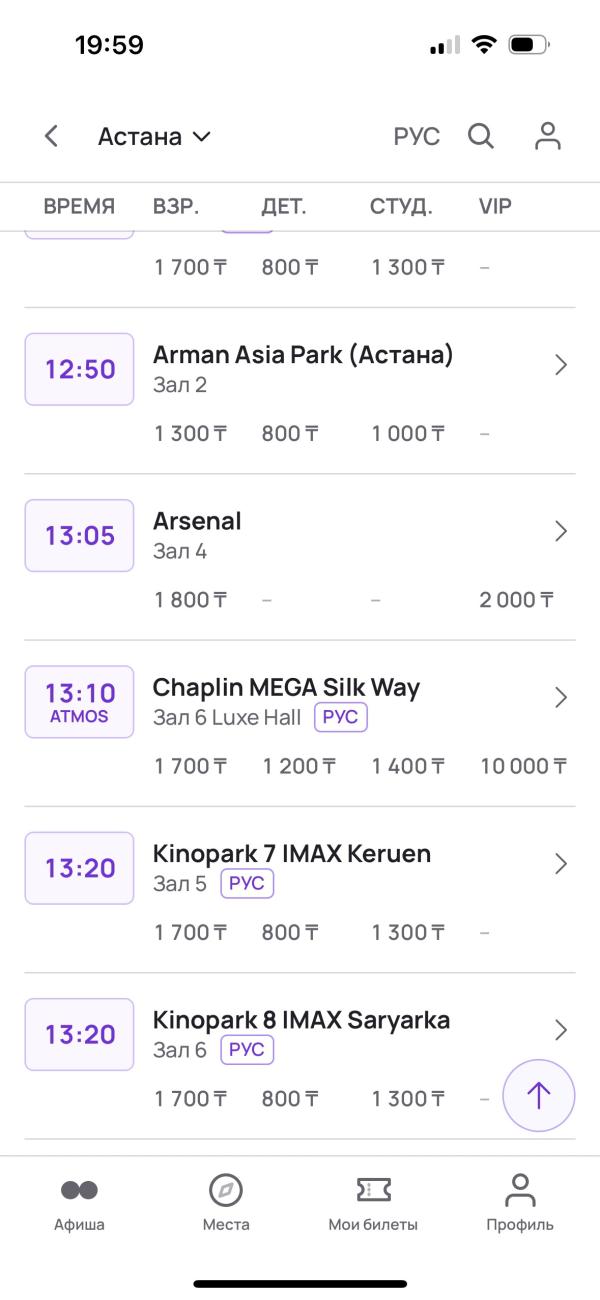Open the Астана city dropdown
The height and width of the screenshot is (1300, 600).
coord(154,136)
